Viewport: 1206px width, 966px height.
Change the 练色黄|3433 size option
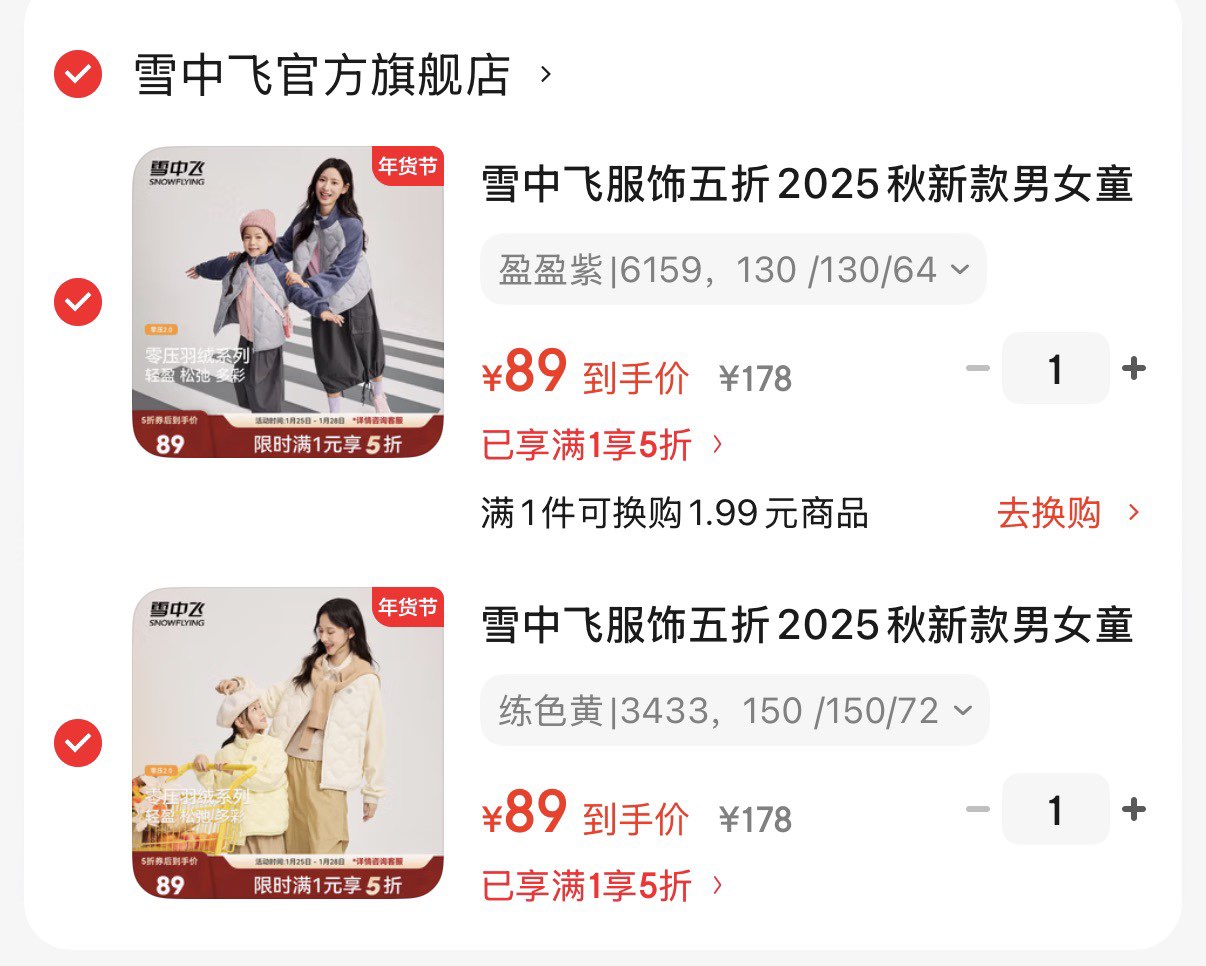pos(735,711)
